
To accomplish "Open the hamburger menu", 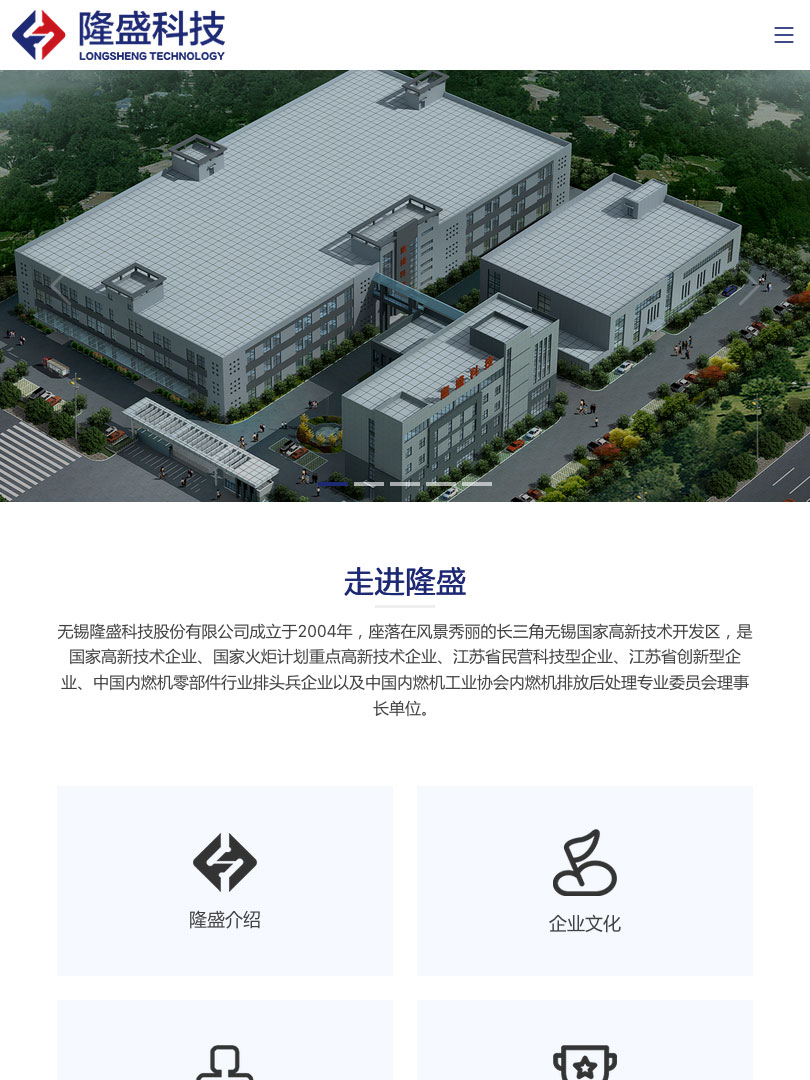I will point(783,35).
